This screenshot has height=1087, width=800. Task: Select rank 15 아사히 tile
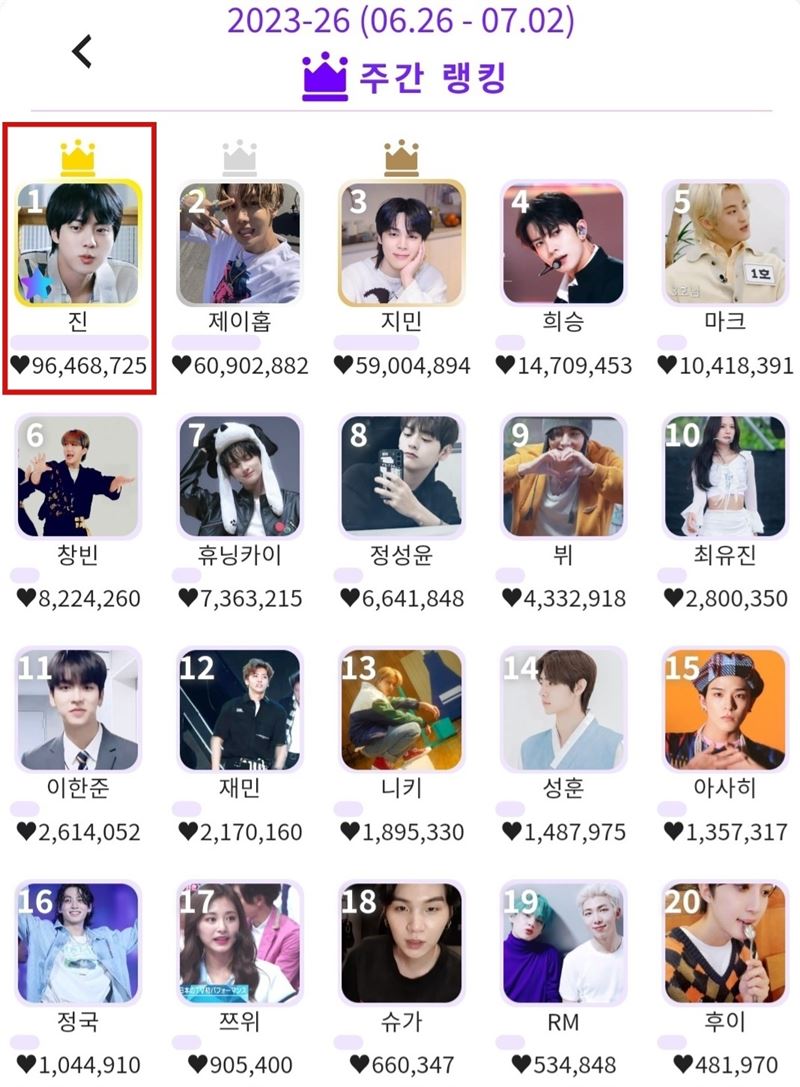click(x=725, y=710)
